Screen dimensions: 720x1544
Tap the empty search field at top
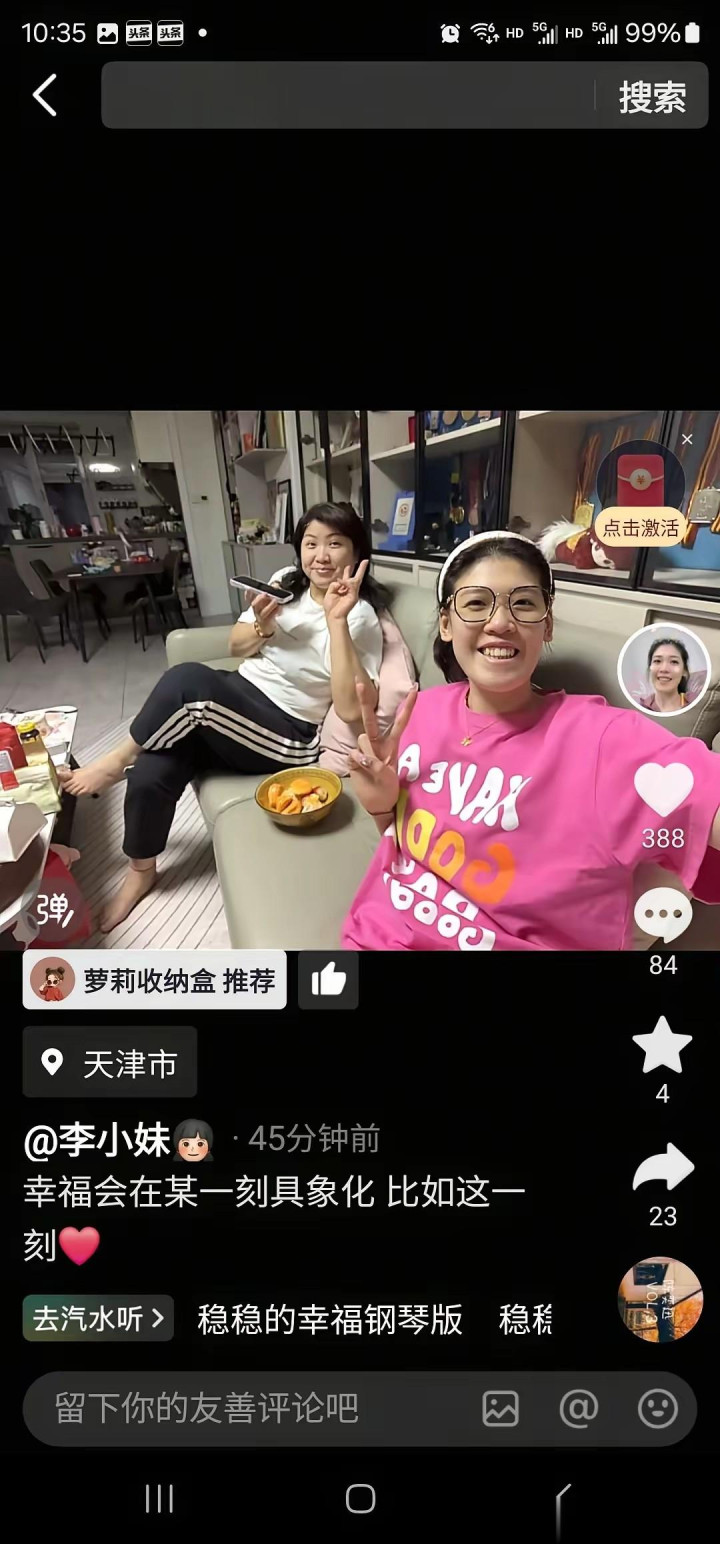(x=345, y=96)
